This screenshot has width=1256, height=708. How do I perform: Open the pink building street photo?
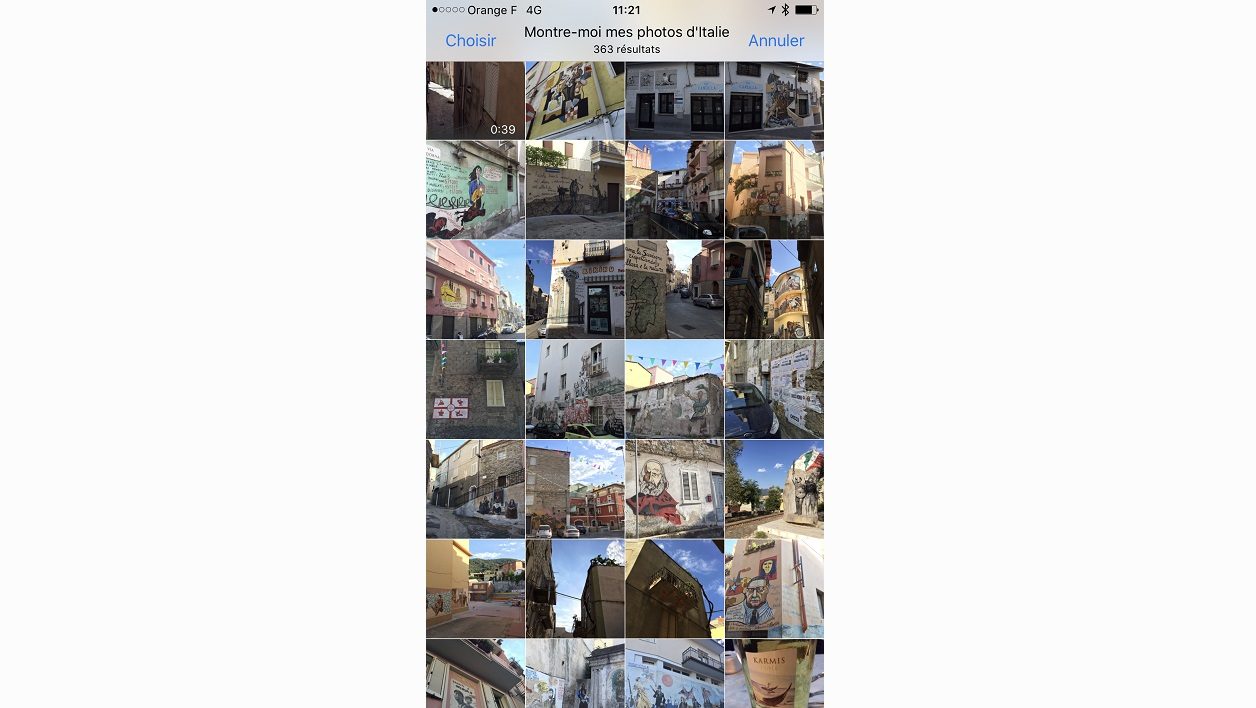(475, 289)
